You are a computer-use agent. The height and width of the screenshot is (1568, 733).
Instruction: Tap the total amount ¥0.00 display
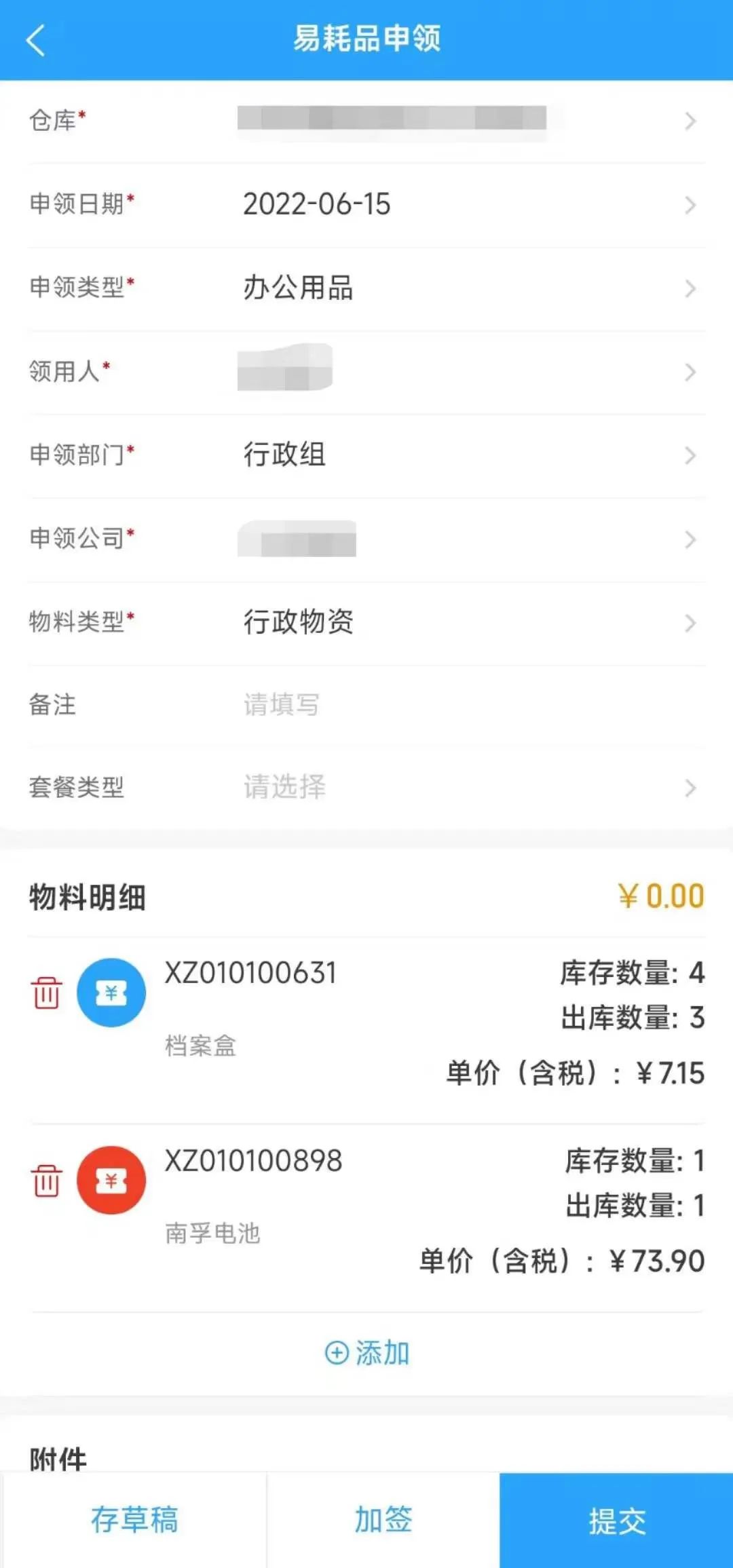[x=661, y=896]
